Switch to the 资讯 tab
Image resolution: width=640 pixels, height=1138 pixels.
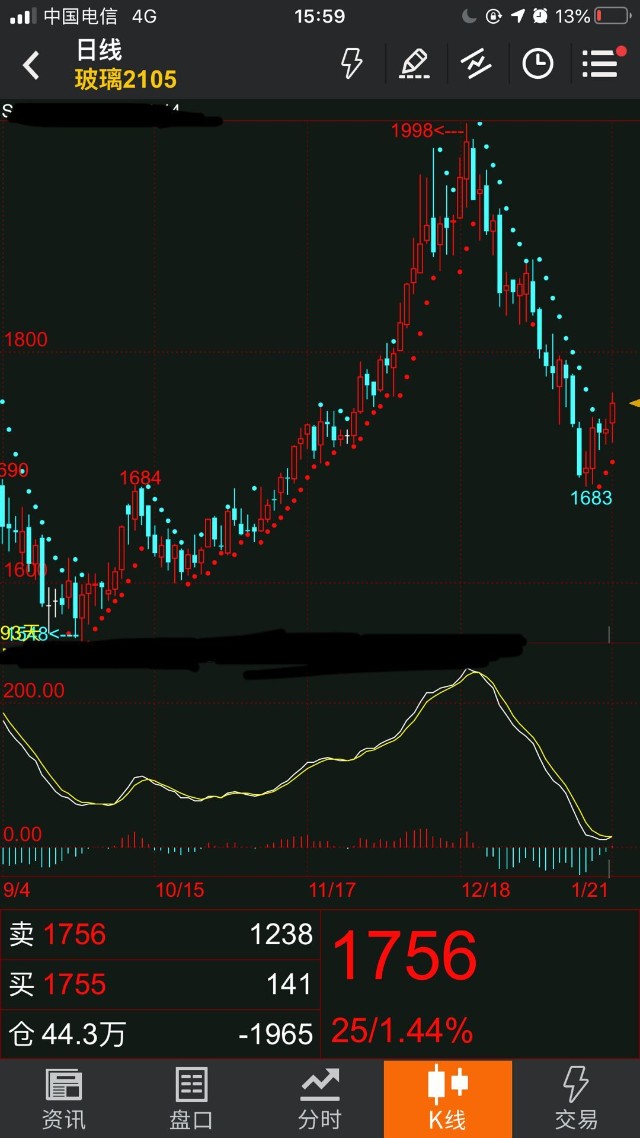point(64,1099)
